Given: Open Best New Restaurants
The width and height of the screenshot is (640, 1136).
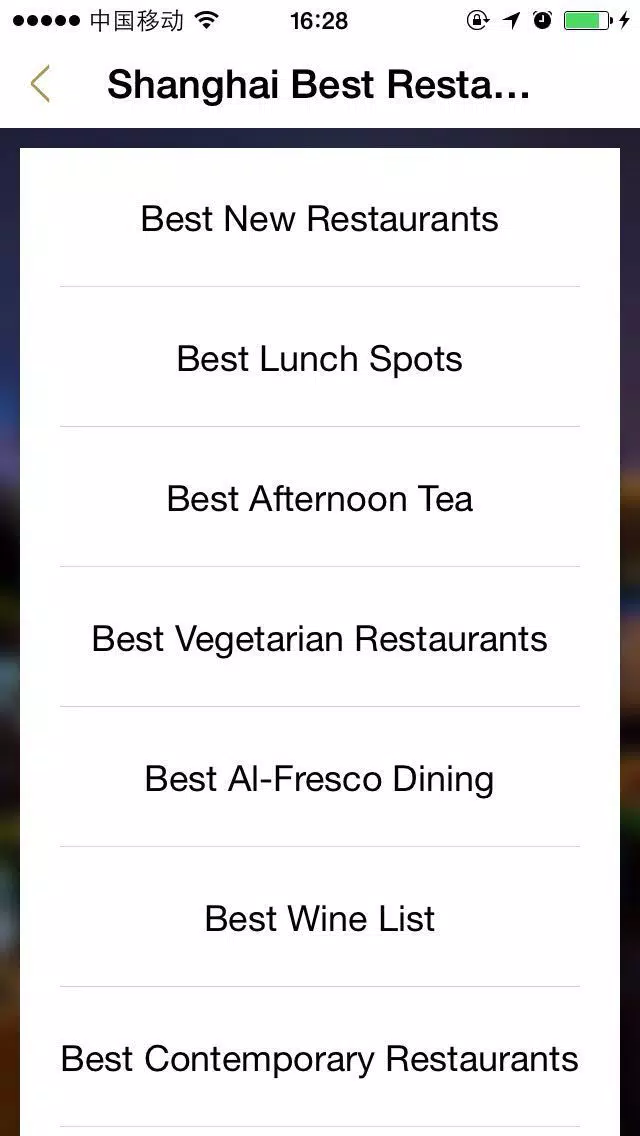Looking at the screenshot, I should point(320,217).
